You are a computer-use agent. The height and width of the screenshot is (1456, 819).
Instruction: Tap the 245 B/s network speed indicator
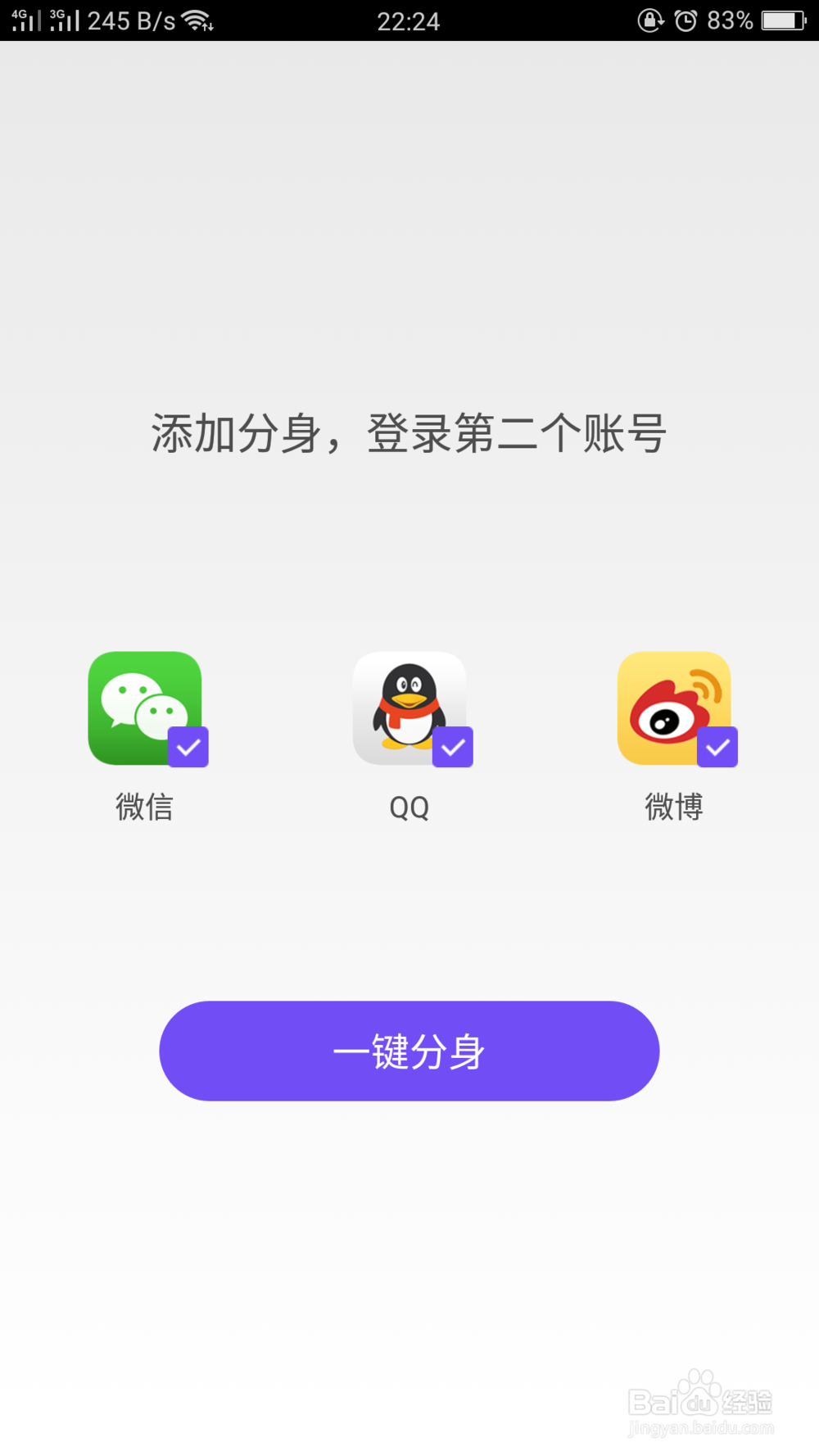(129, 20)
